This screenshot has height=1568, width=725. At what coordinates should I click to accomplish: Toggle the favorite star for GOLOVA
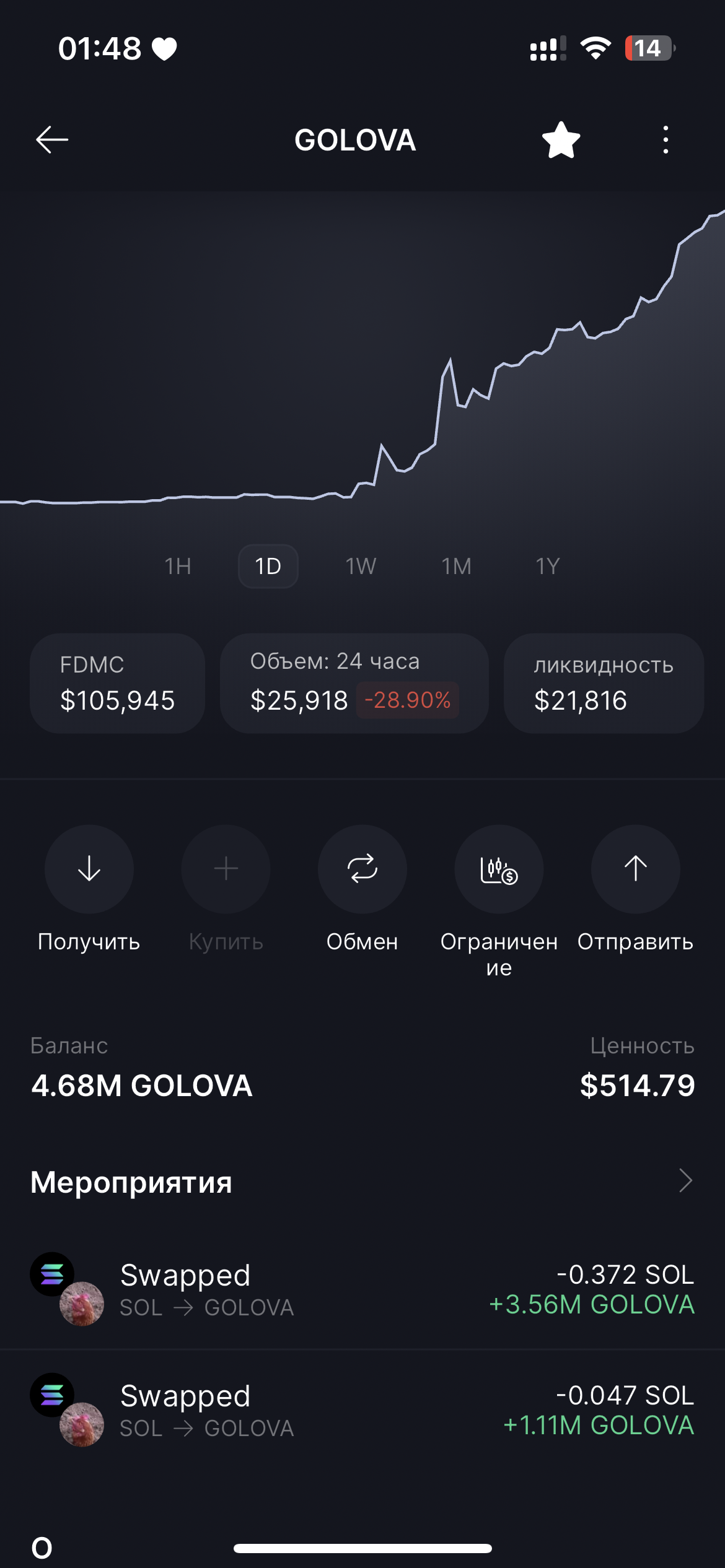[x=561, y=140]
